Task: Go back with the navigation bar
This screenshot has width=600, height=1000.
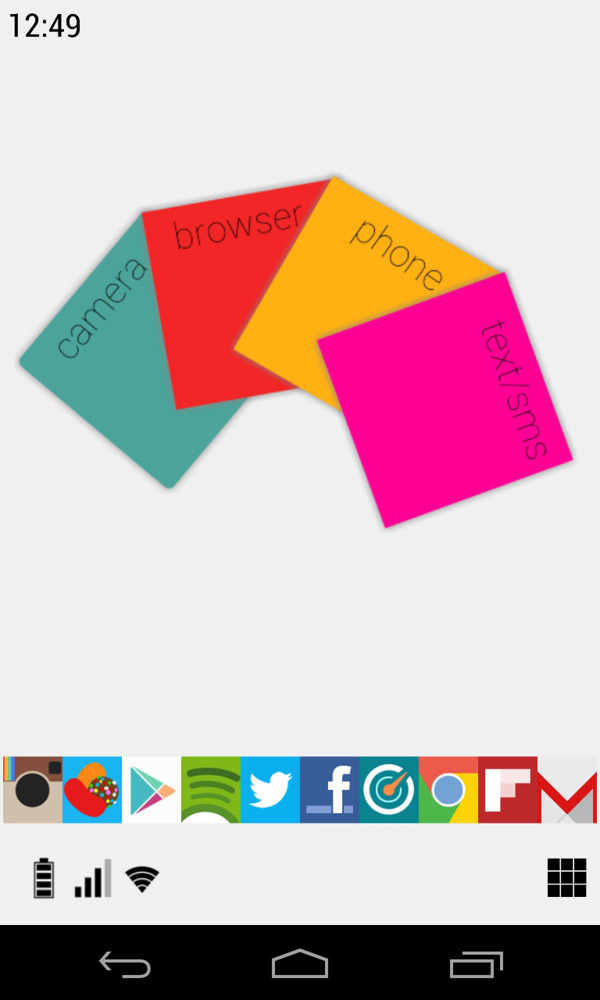Action: click(125, 964)
